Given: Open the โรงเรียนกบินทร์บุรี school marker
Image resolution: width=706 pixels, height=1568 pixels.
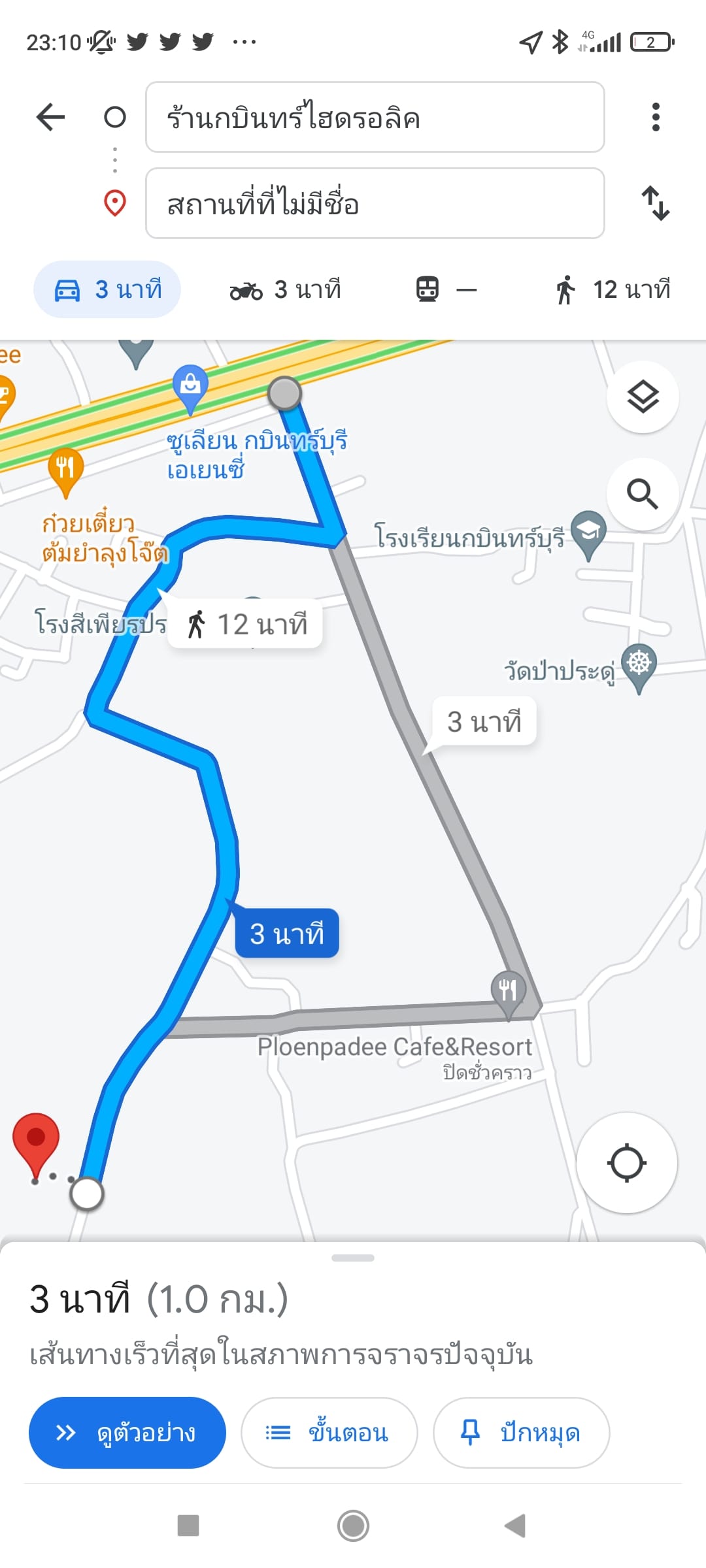Looking at the screenshot, I should (x=588, y=533).
